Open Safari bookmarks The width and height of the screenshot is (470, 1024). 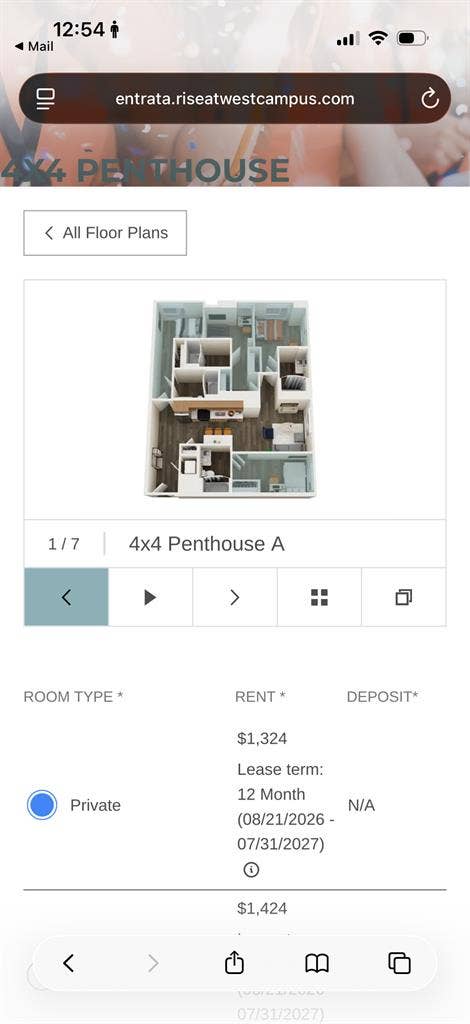pos(317,963)
